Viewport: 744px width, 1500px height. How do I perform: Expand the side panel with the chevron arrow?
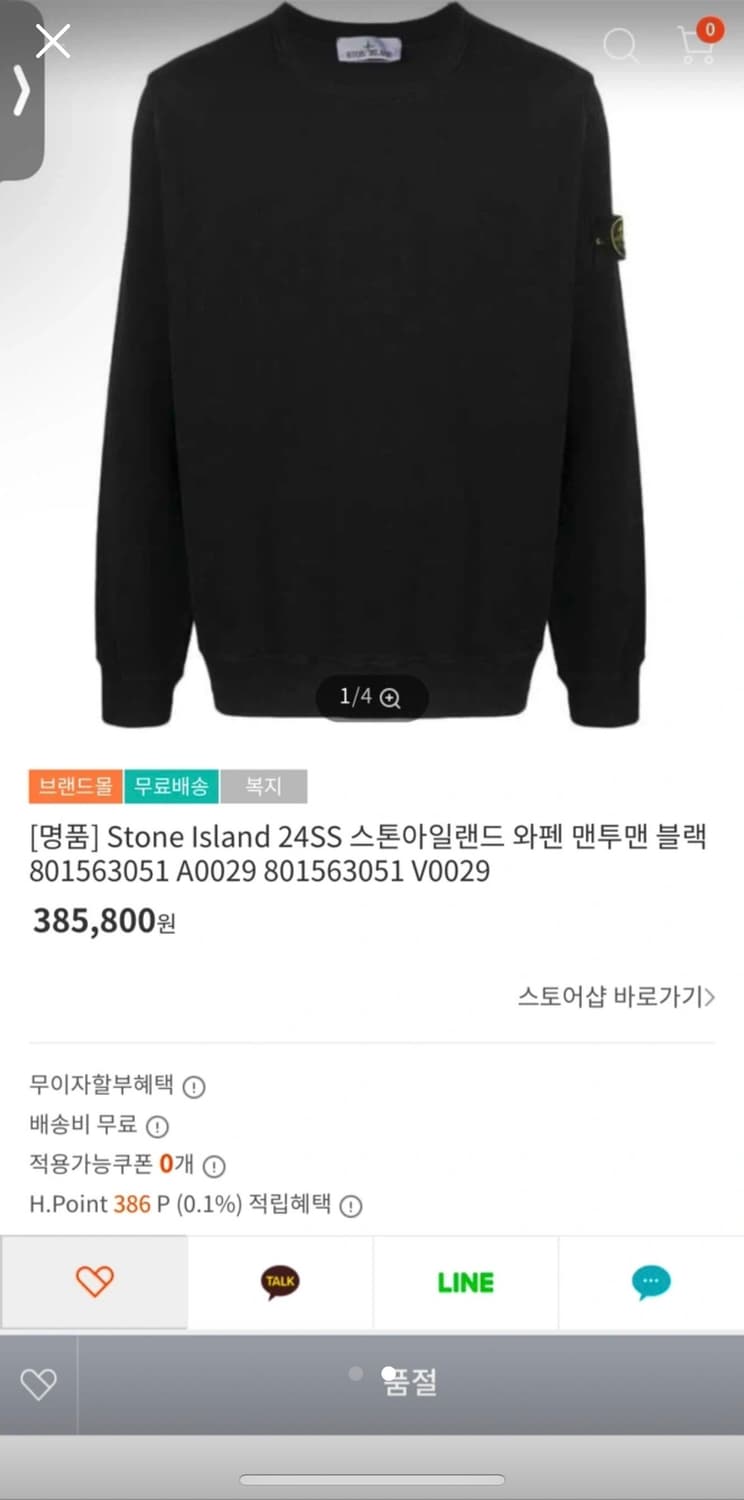click(x=21, y=90)
